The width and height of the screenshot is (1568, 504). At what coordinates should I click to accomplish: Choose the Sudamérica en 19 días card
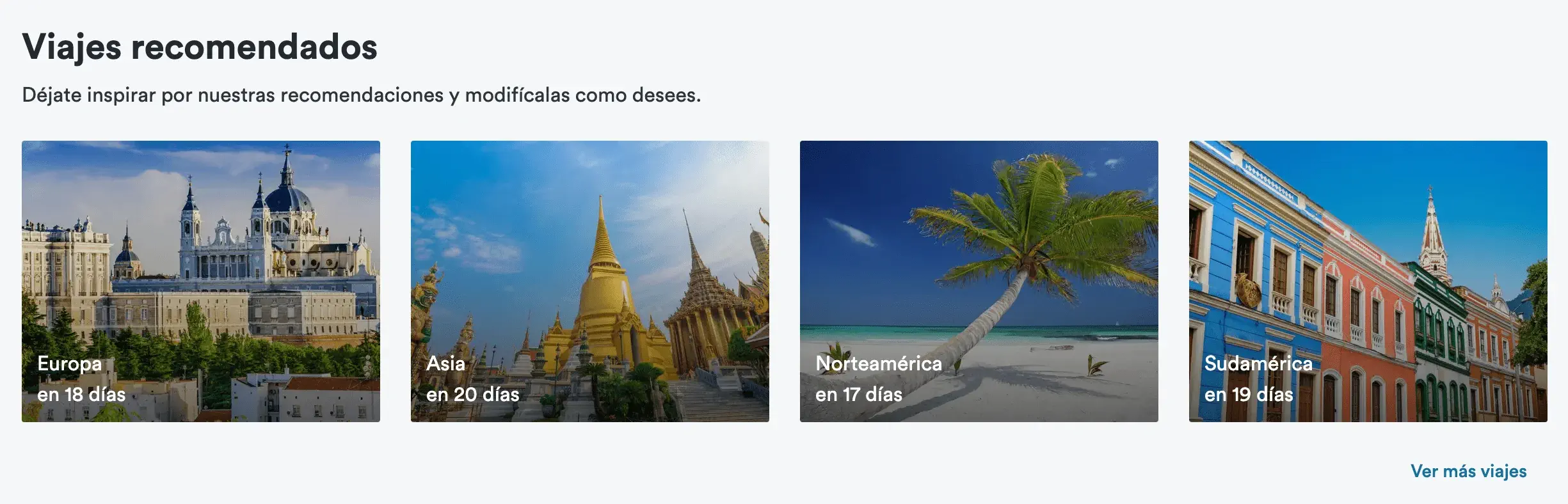pyautogui.click(x=1368, y=281)
